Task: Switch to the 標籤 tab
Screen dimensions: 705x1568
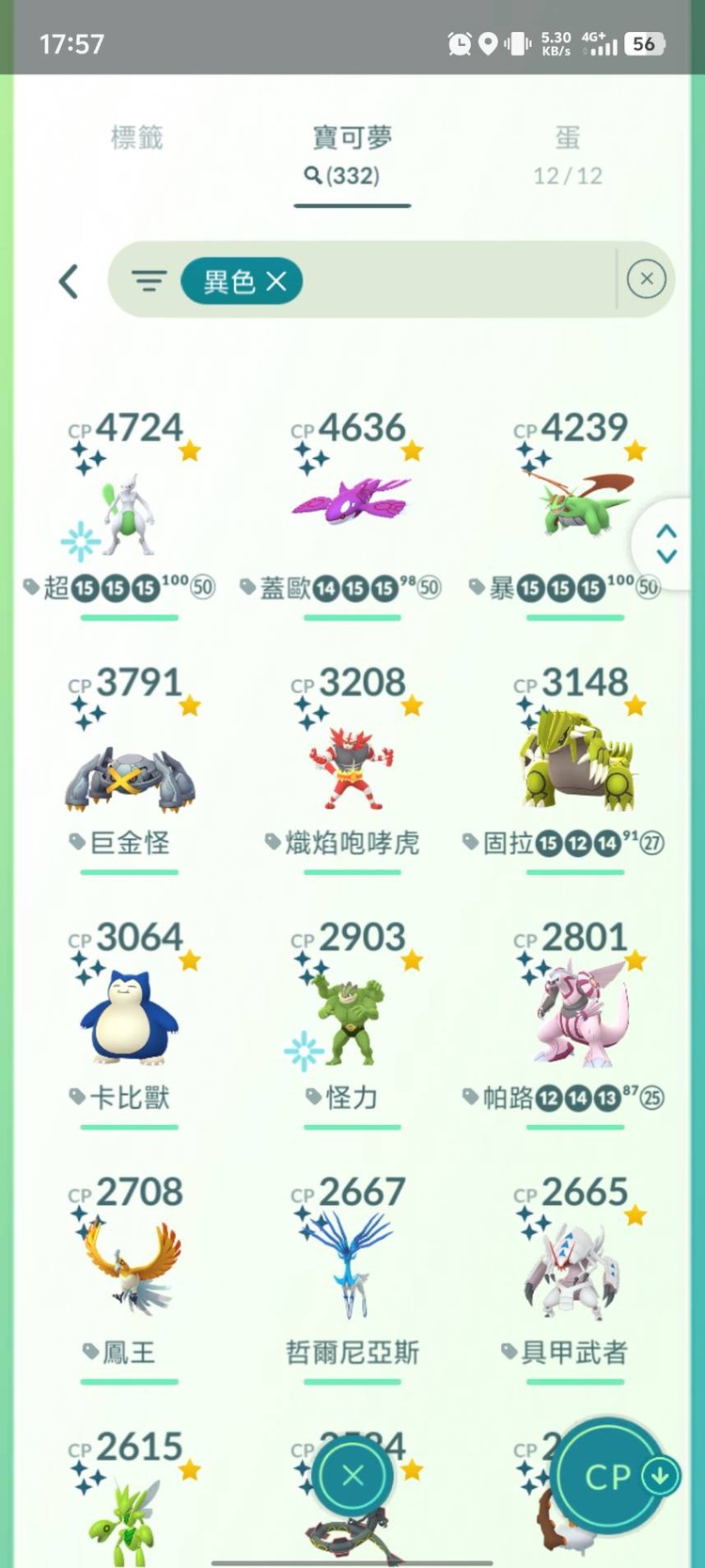Action: (137, 138)
